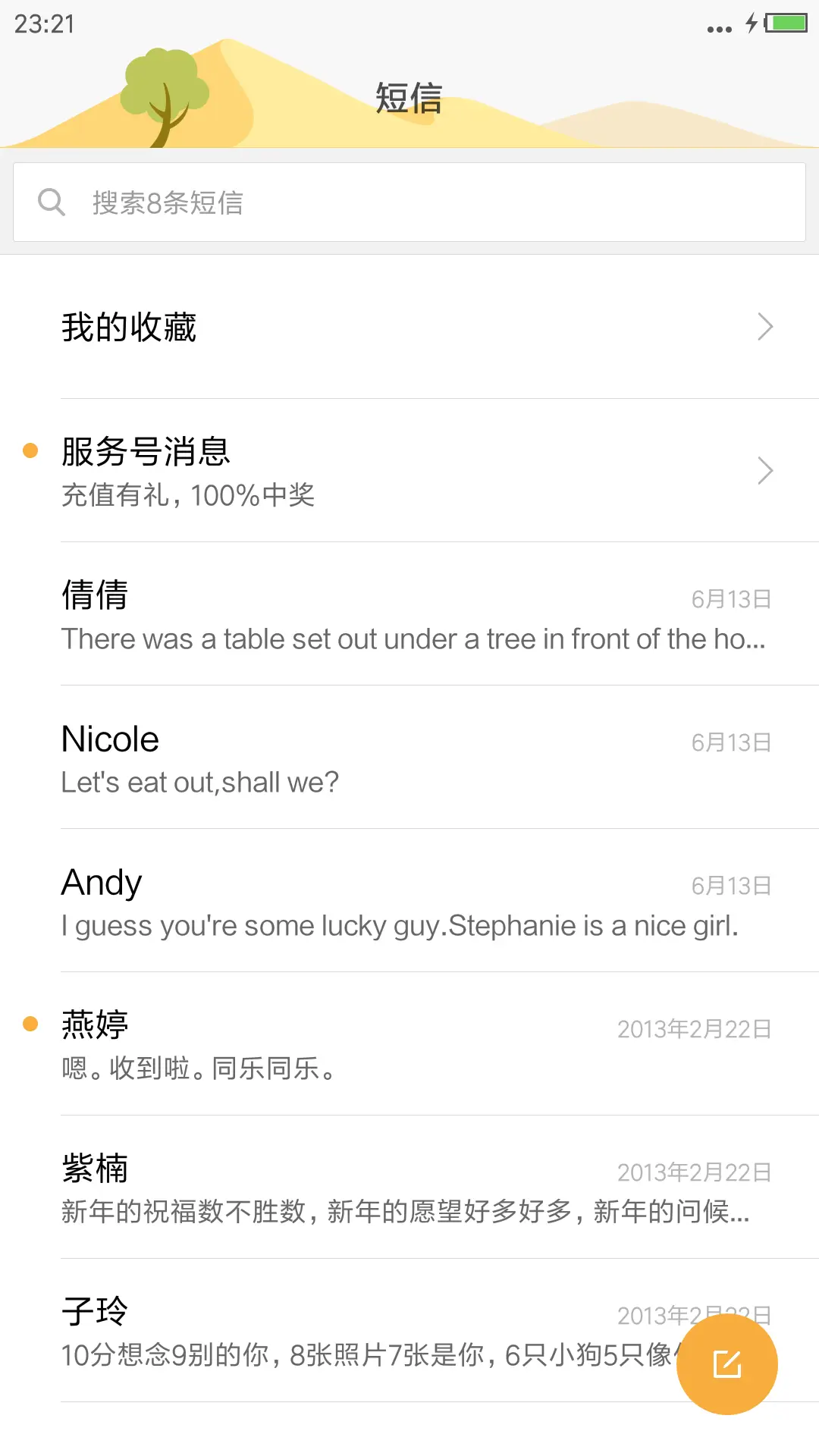819x1456 pixels.
Task: Open the conversation with 紫楠
Action: click(x=409, y=1188)
